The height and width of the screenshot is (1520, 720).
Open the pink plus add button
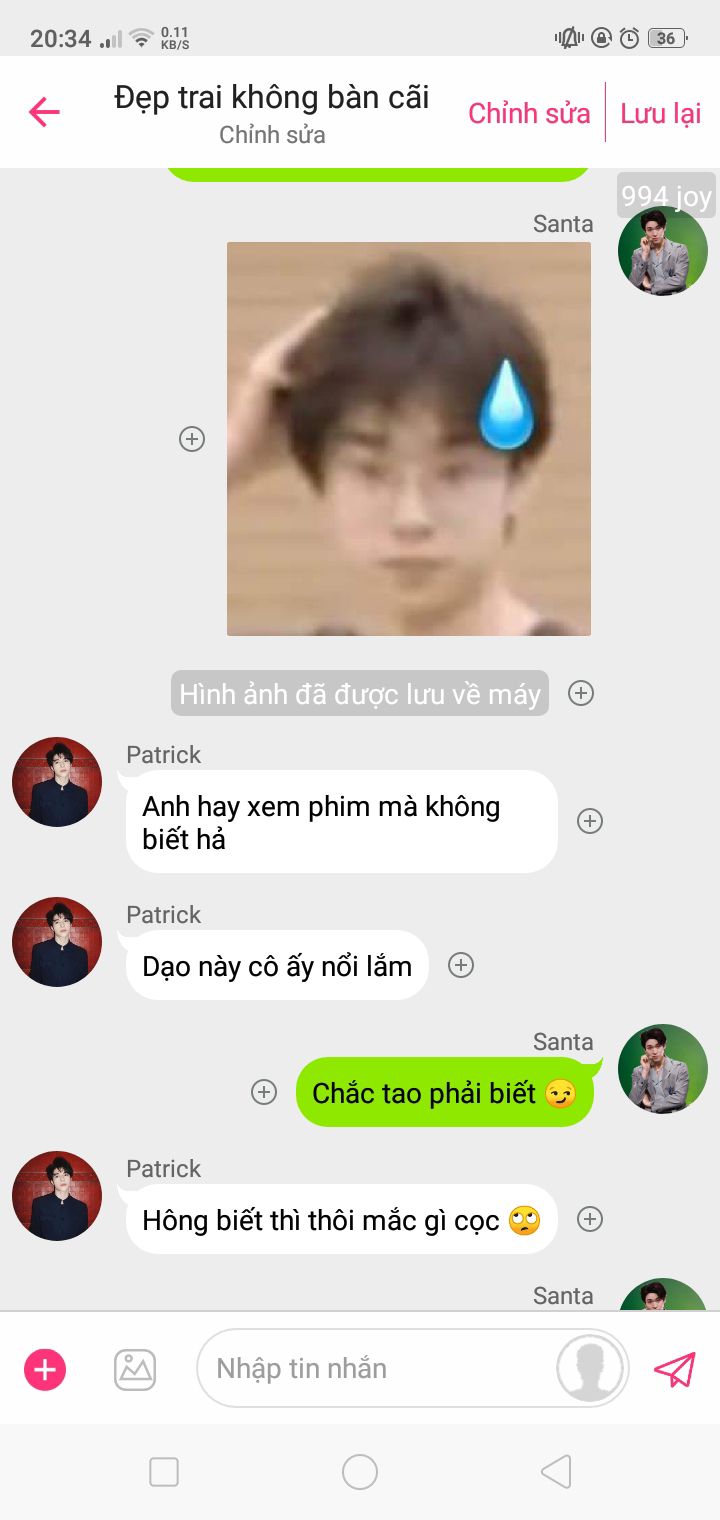[x=45, y=1369]
